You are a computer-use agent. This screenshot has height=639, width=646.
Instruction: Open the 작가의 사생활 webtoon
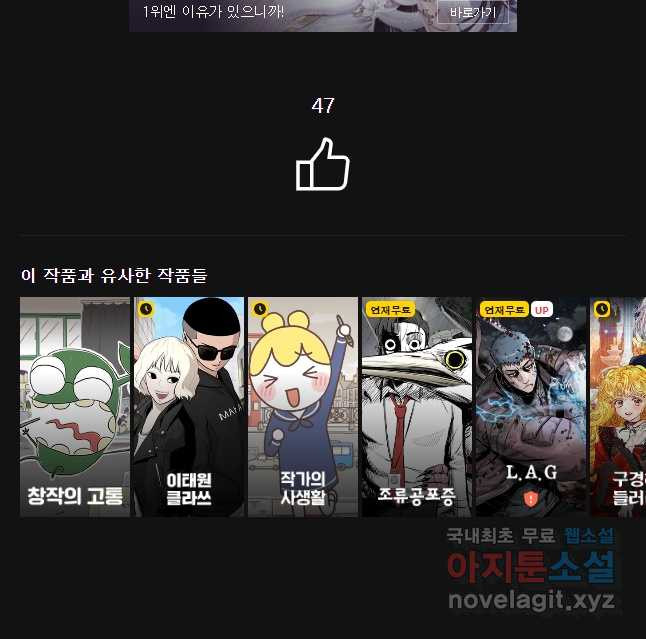click(x=303, y=407)
